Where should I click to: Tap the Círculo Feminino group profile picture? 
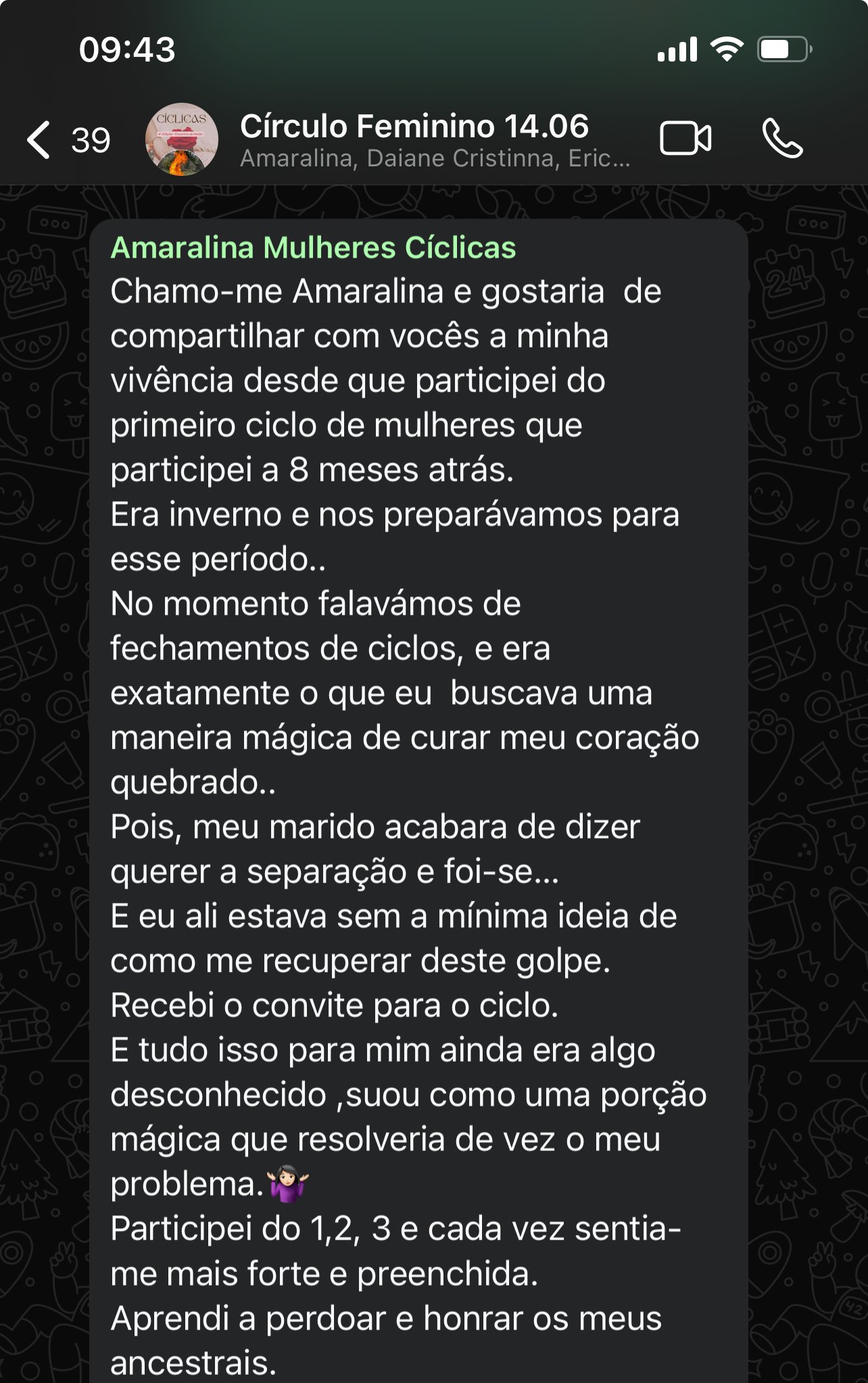click(181, 139)
